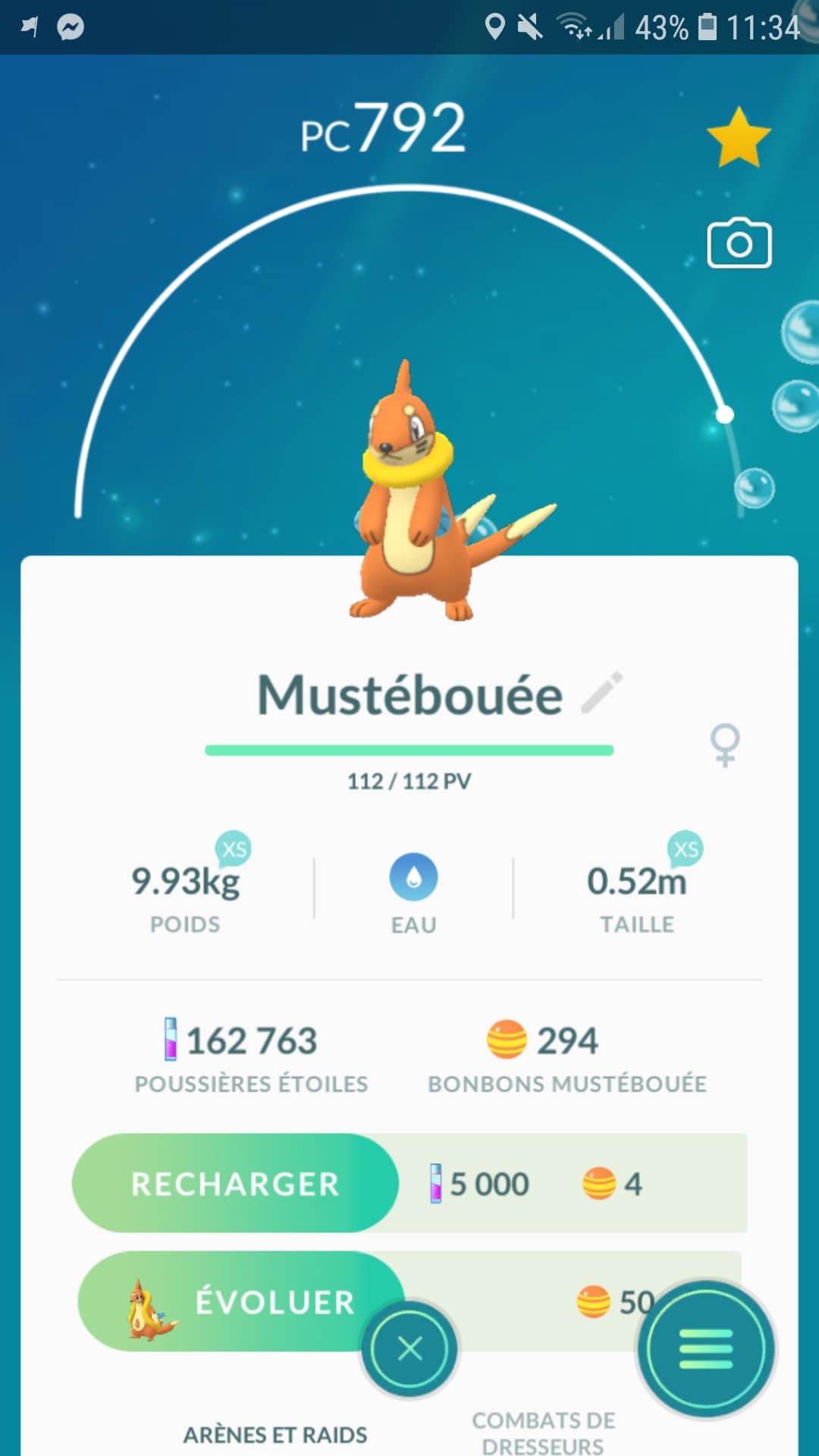
Task: Close the Pokémon detail screen
Action: click(409, 1349)
